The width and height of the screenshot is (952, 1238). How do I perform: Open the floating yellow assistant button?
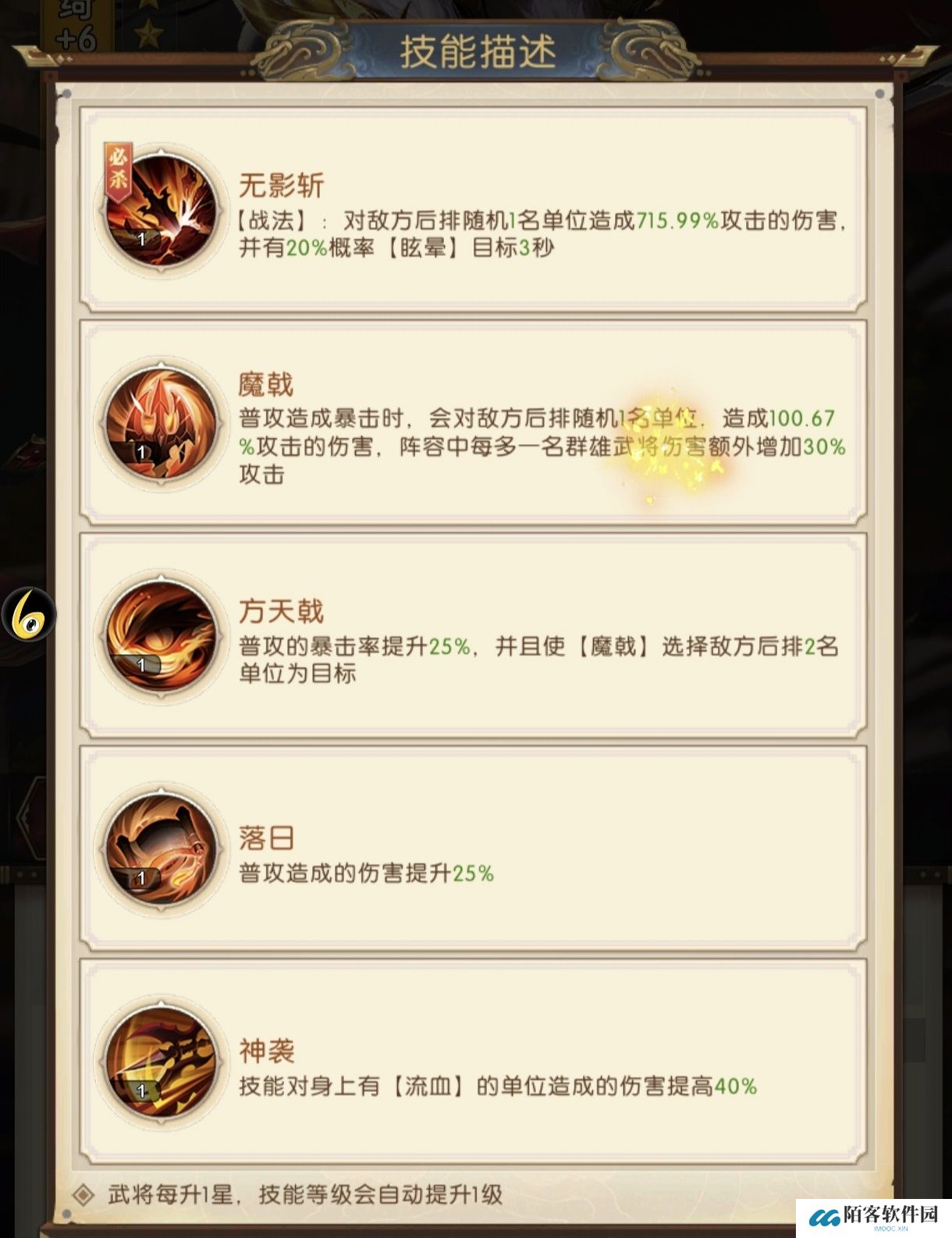coord(29,615)
